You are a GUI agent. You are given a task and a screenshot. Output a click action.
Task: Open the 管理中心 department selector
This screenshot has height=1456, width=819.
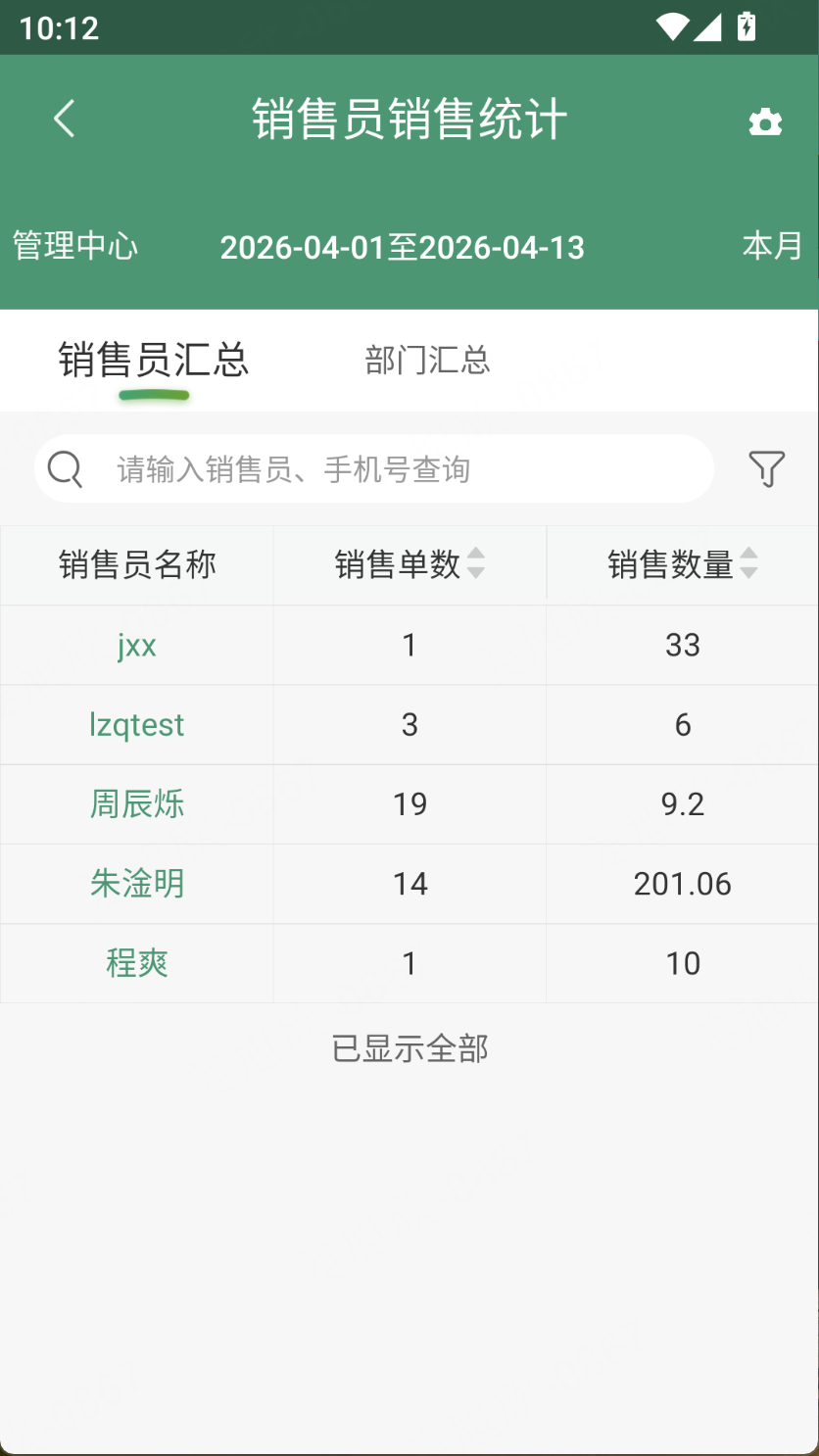pos(75,246)
